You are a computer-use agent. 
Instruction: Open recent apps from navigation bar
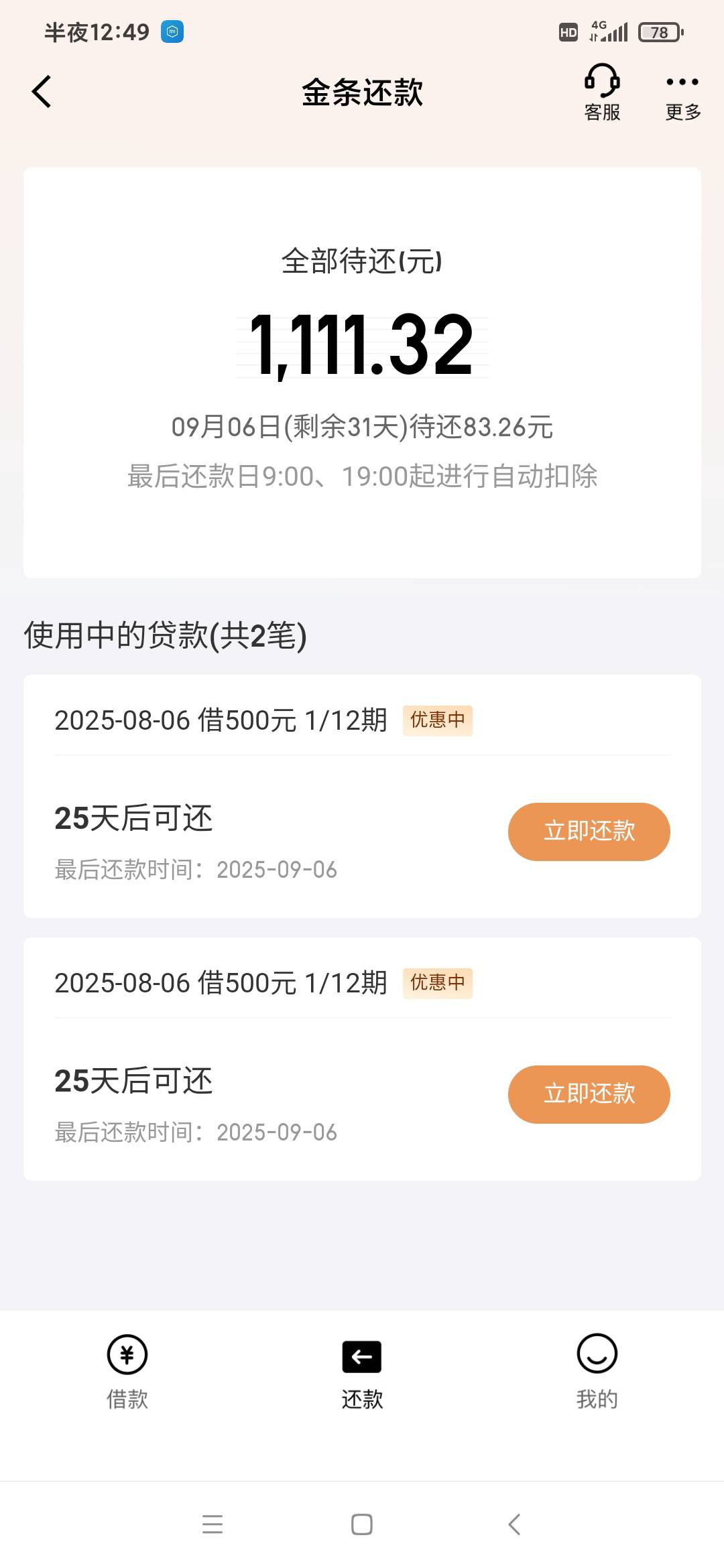(x=213, y=1524)
